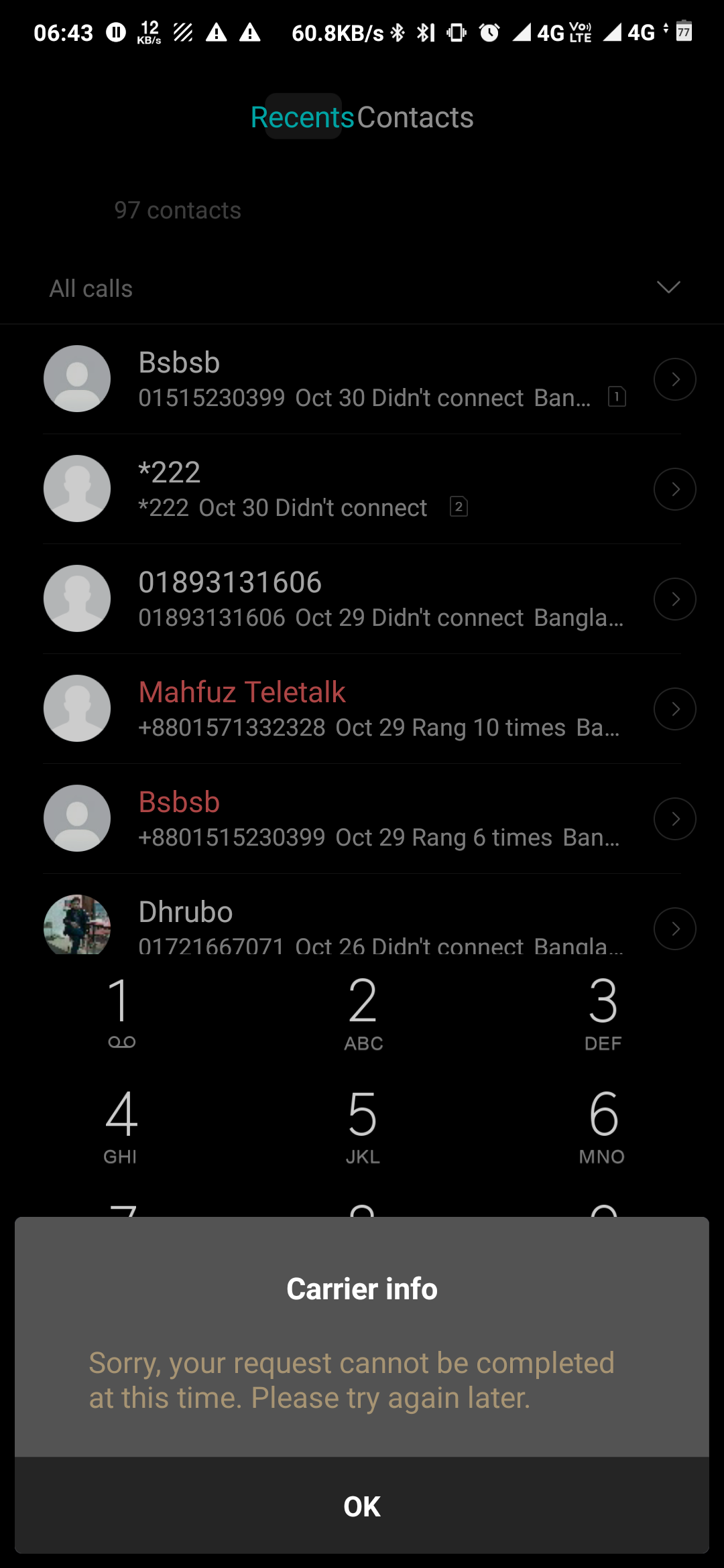The height and width of the screenshot is (1568, 724).
Task: Dial digit 2 on the keypad
Action: click(x=362, y=1012)
